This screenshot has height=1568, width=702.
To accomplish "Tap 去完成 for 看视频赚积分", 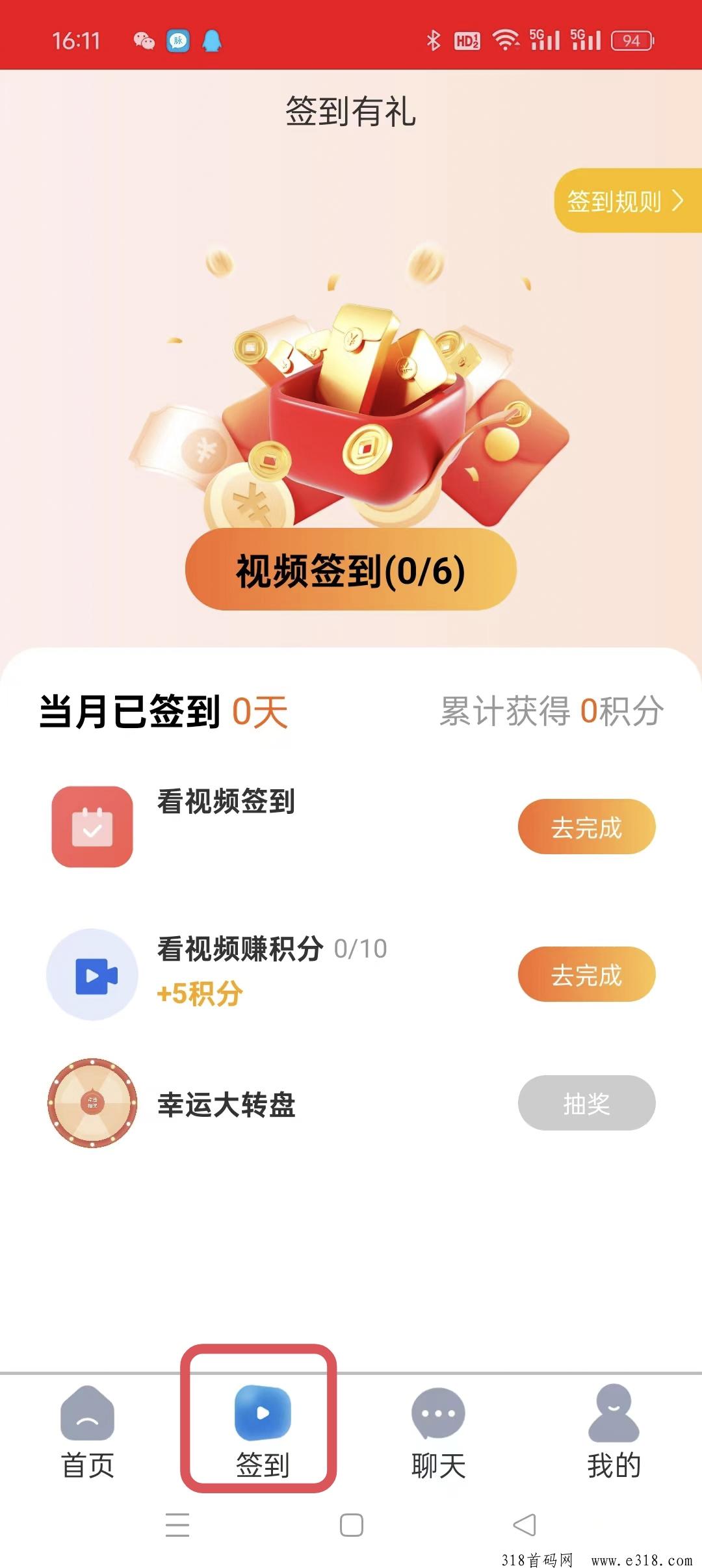I will [x=586, y=974].
